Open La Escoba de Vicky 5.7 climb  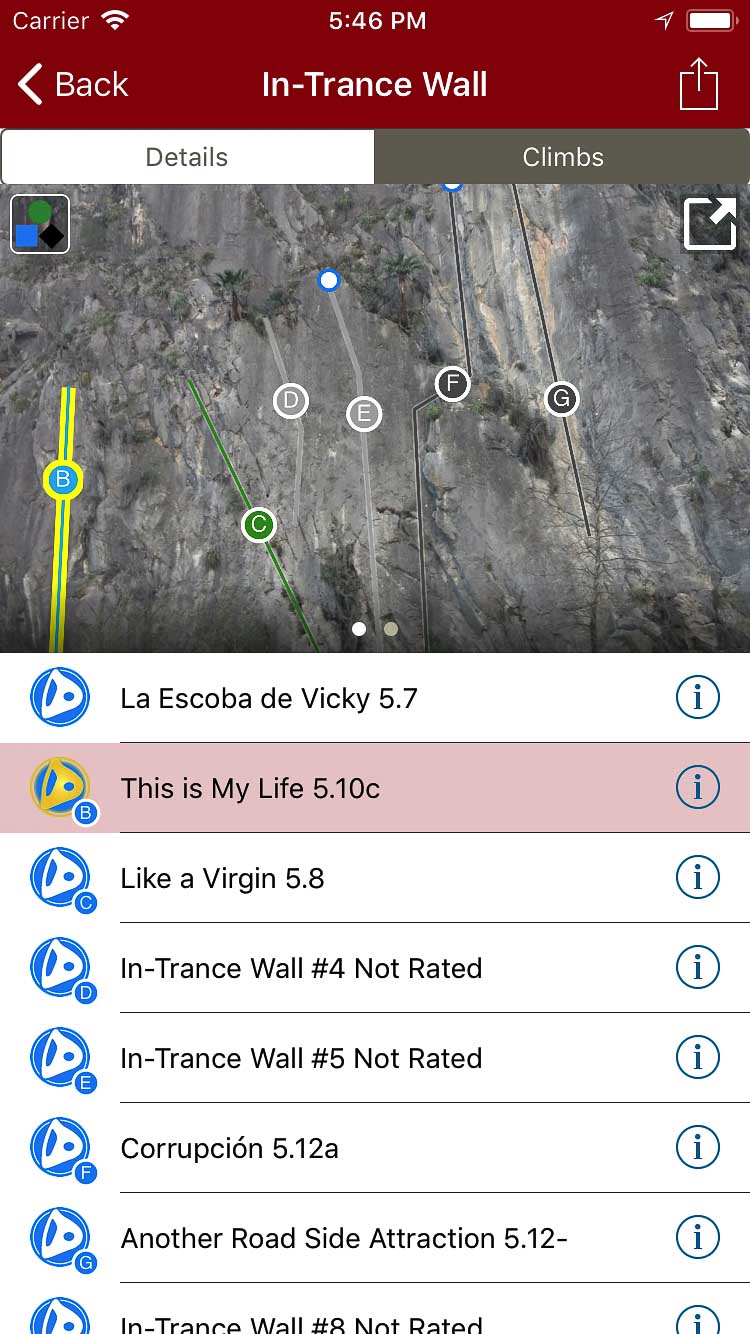269,698
